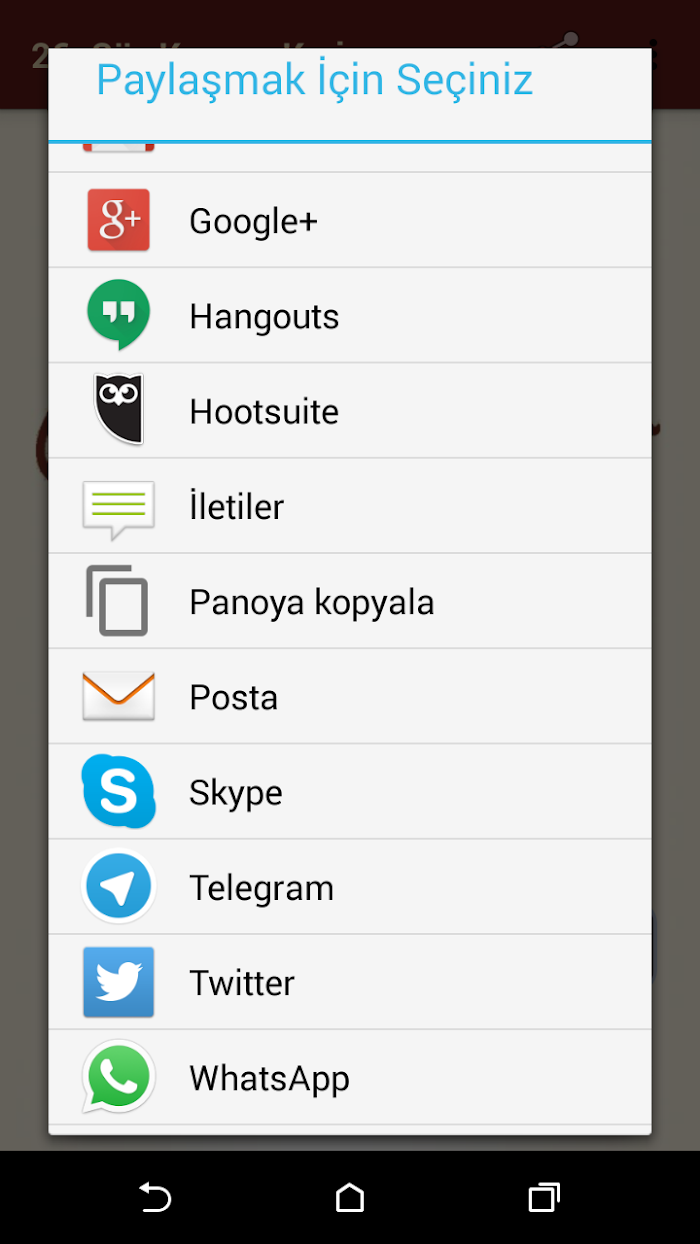Pick Twitter as share target
This screenshot has height=1244, width=700.
tap(350, 982)
